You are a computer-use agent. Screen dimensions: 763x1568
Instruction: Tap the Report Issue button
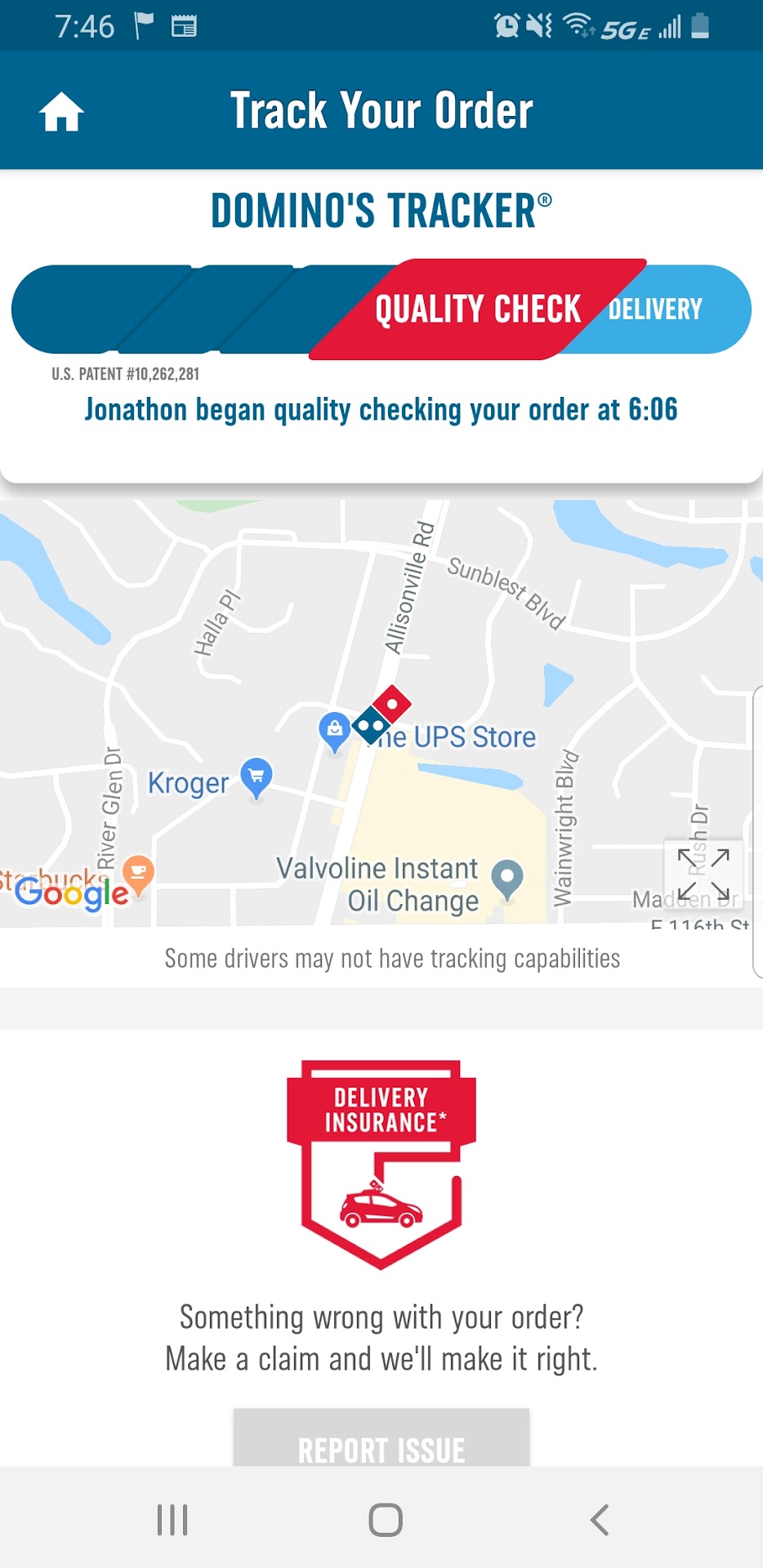click(x=381, y=1441)
